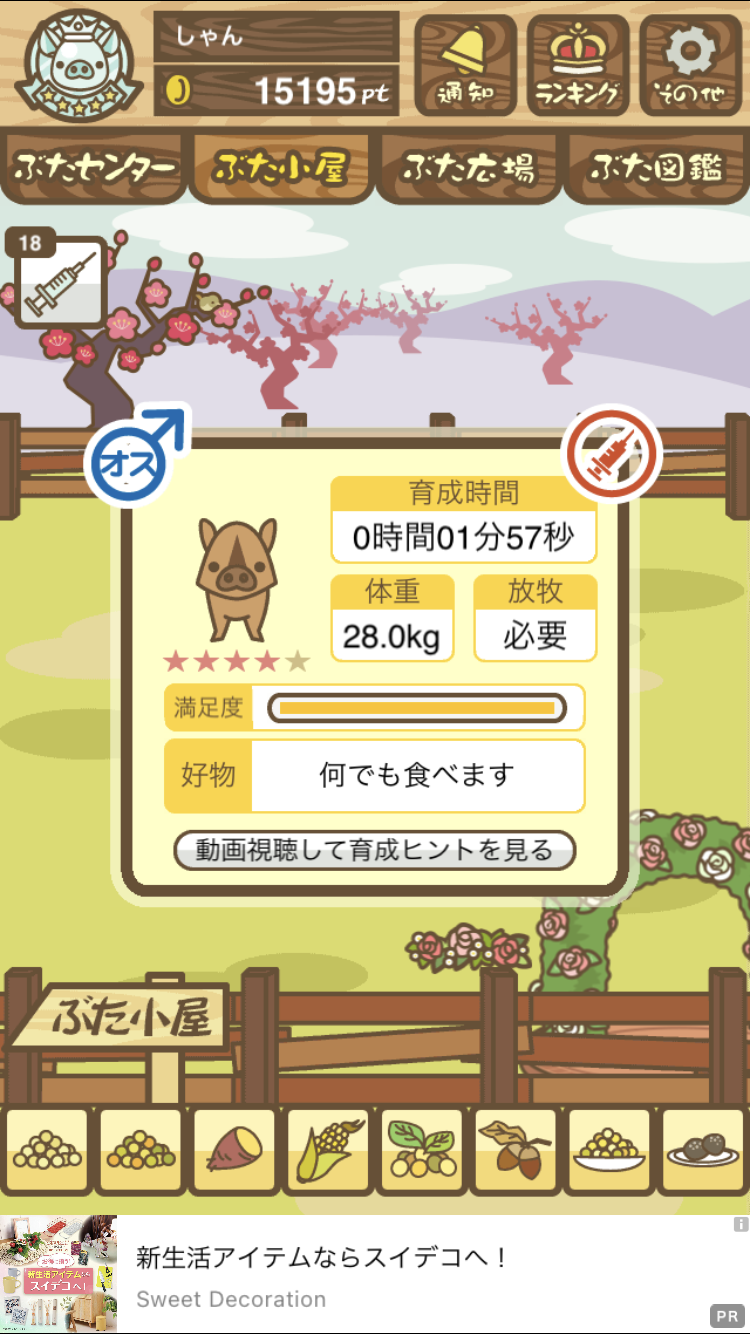The width and height of the screenshot is (750, 1334).
Task: Switch to the ぶた広場 tab
Action: coord(468,168)
